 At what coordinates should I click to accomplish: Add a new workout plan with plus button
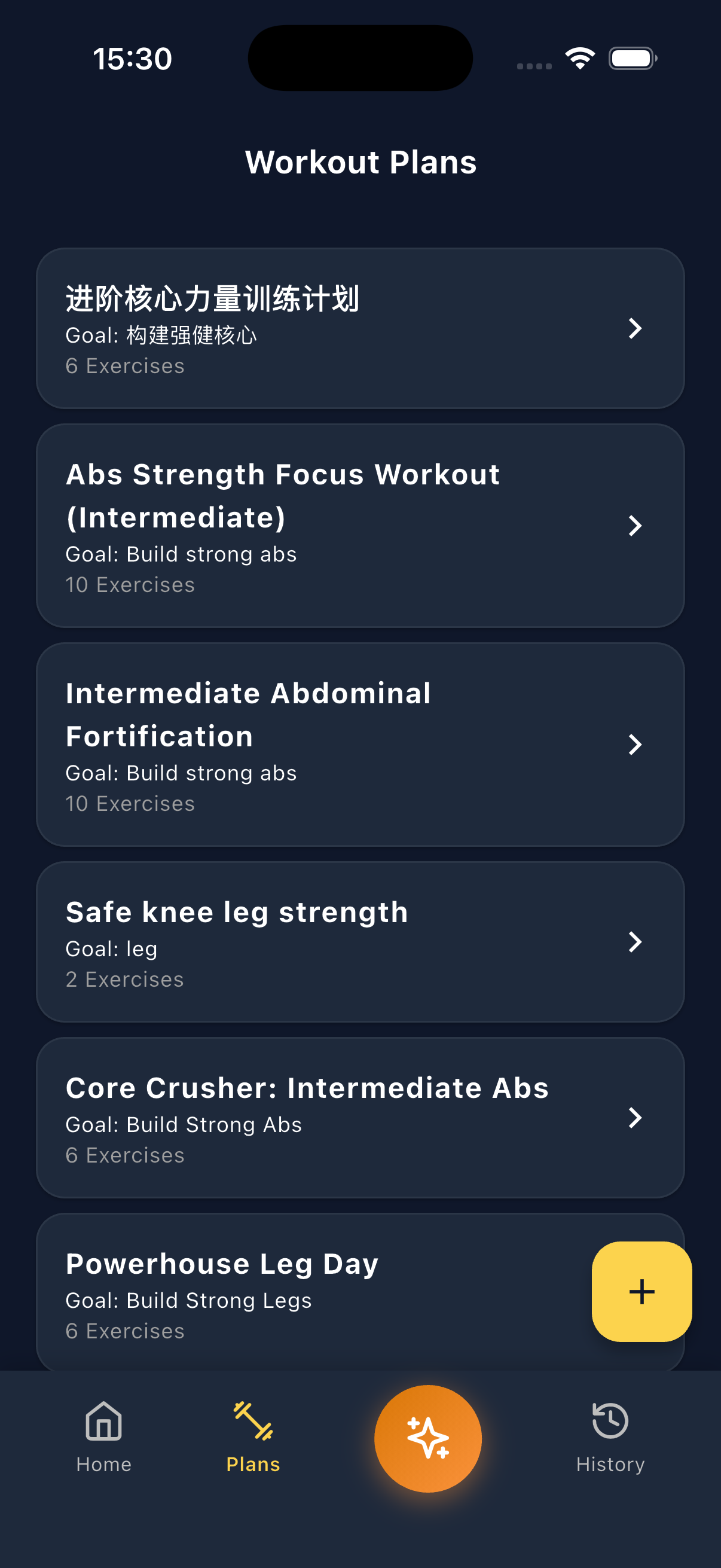point(641,1291)
